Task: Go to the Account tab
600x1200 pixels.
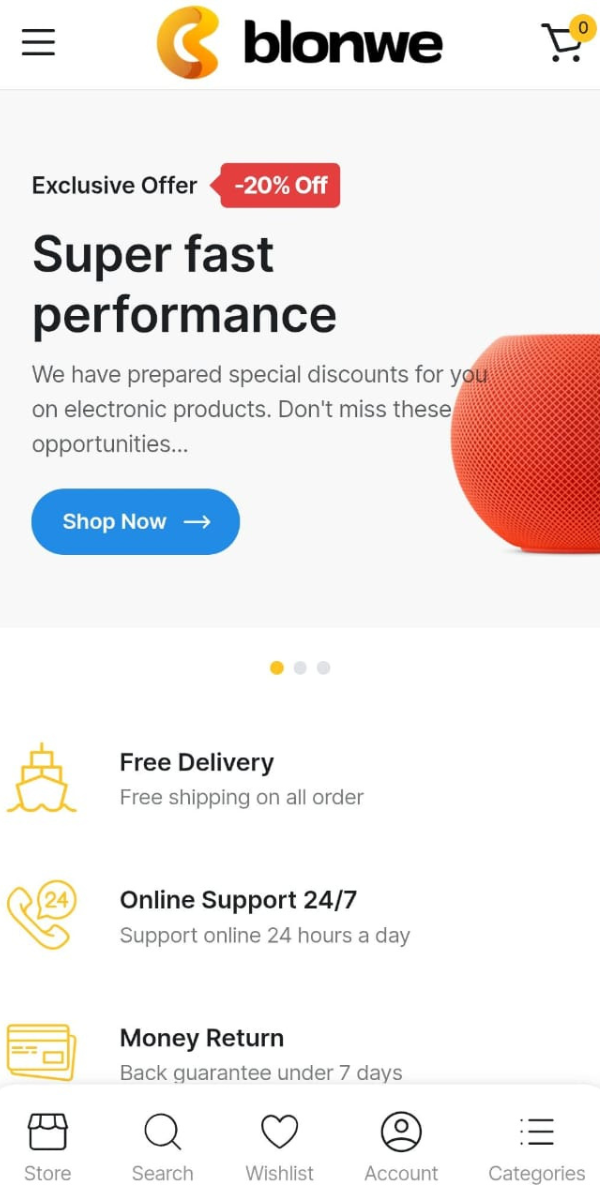Action: pos(401,1147)
